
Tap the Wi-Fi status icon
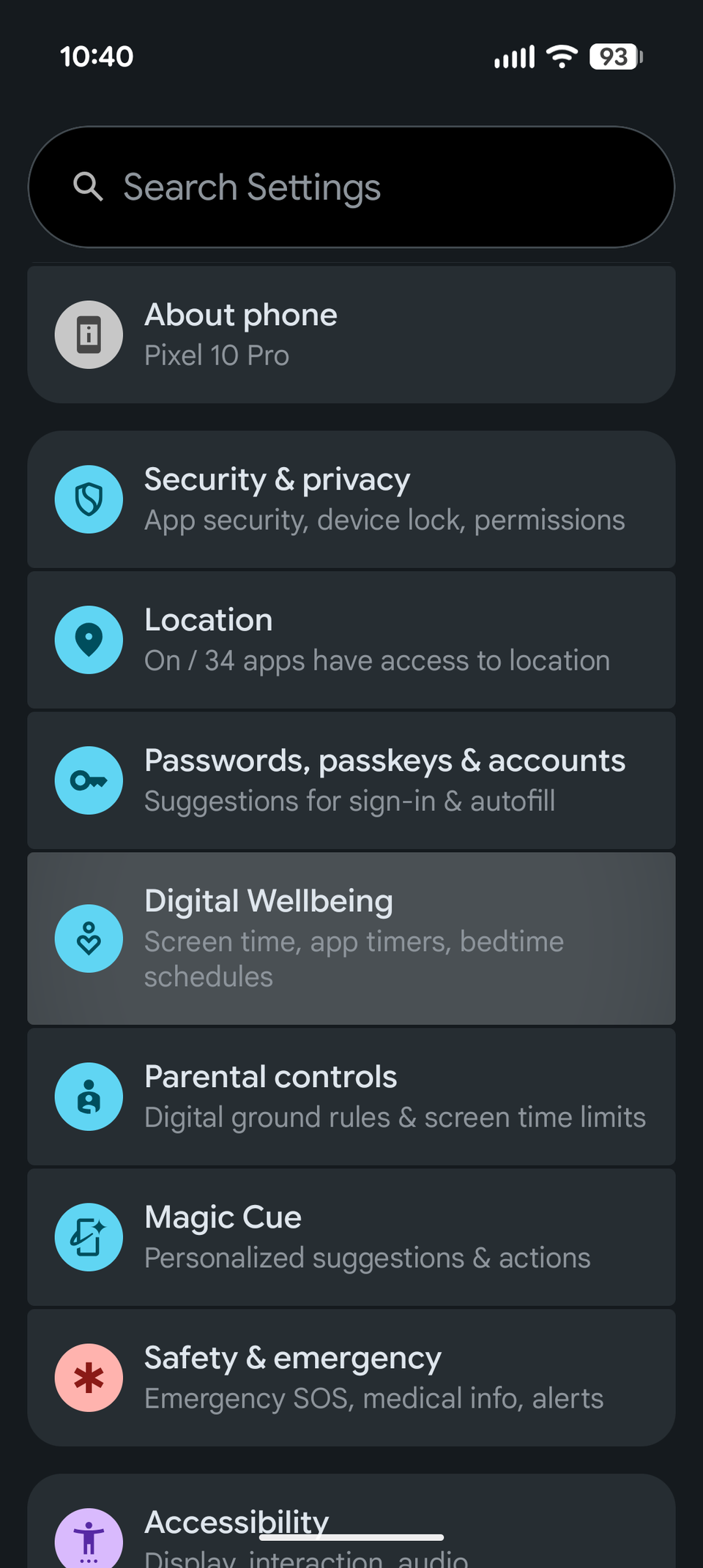click(562, 56)
